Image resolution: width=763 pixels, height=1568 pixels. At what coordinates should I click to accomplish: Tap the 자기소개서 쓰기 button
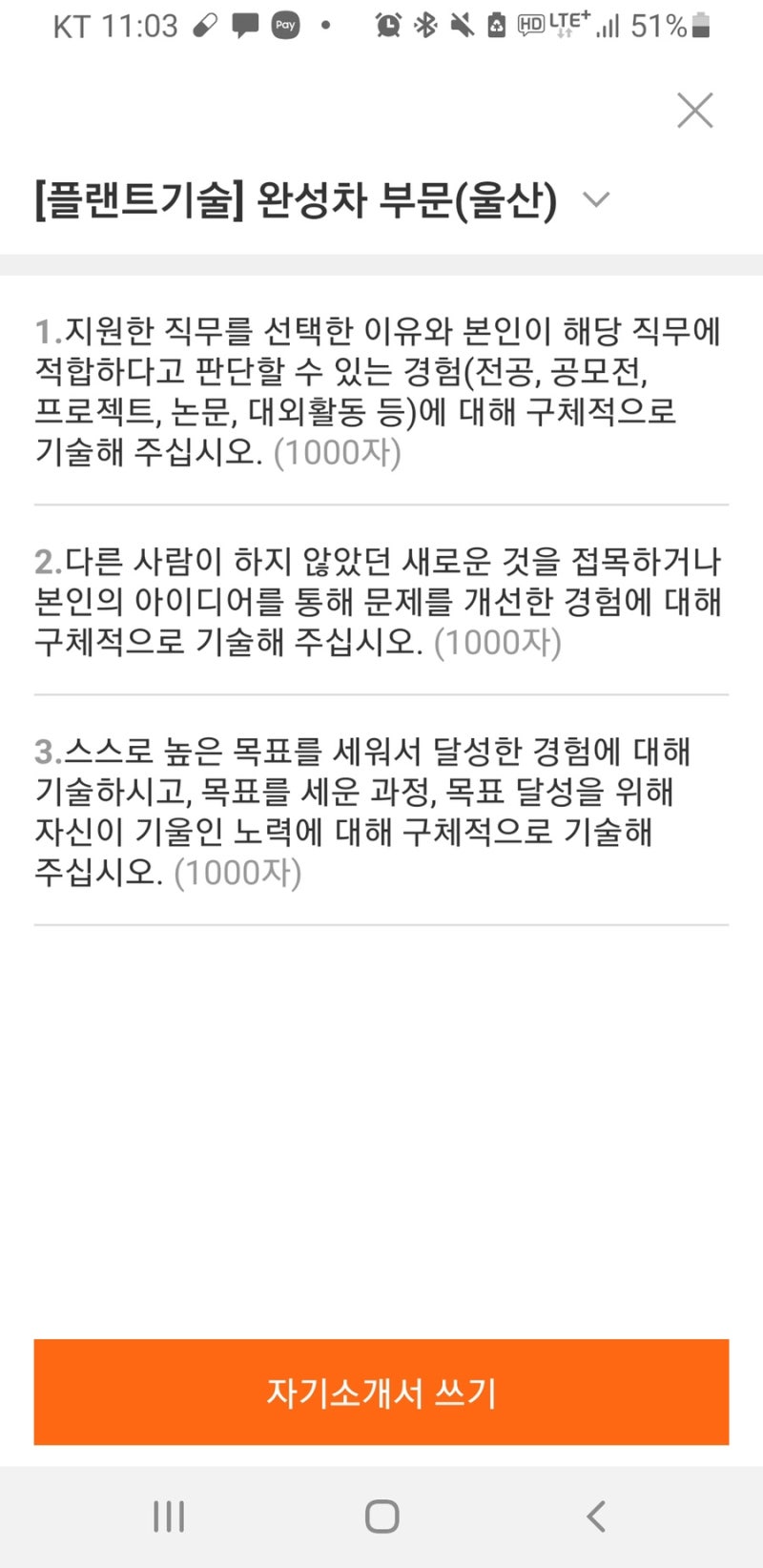(381, 1393)
